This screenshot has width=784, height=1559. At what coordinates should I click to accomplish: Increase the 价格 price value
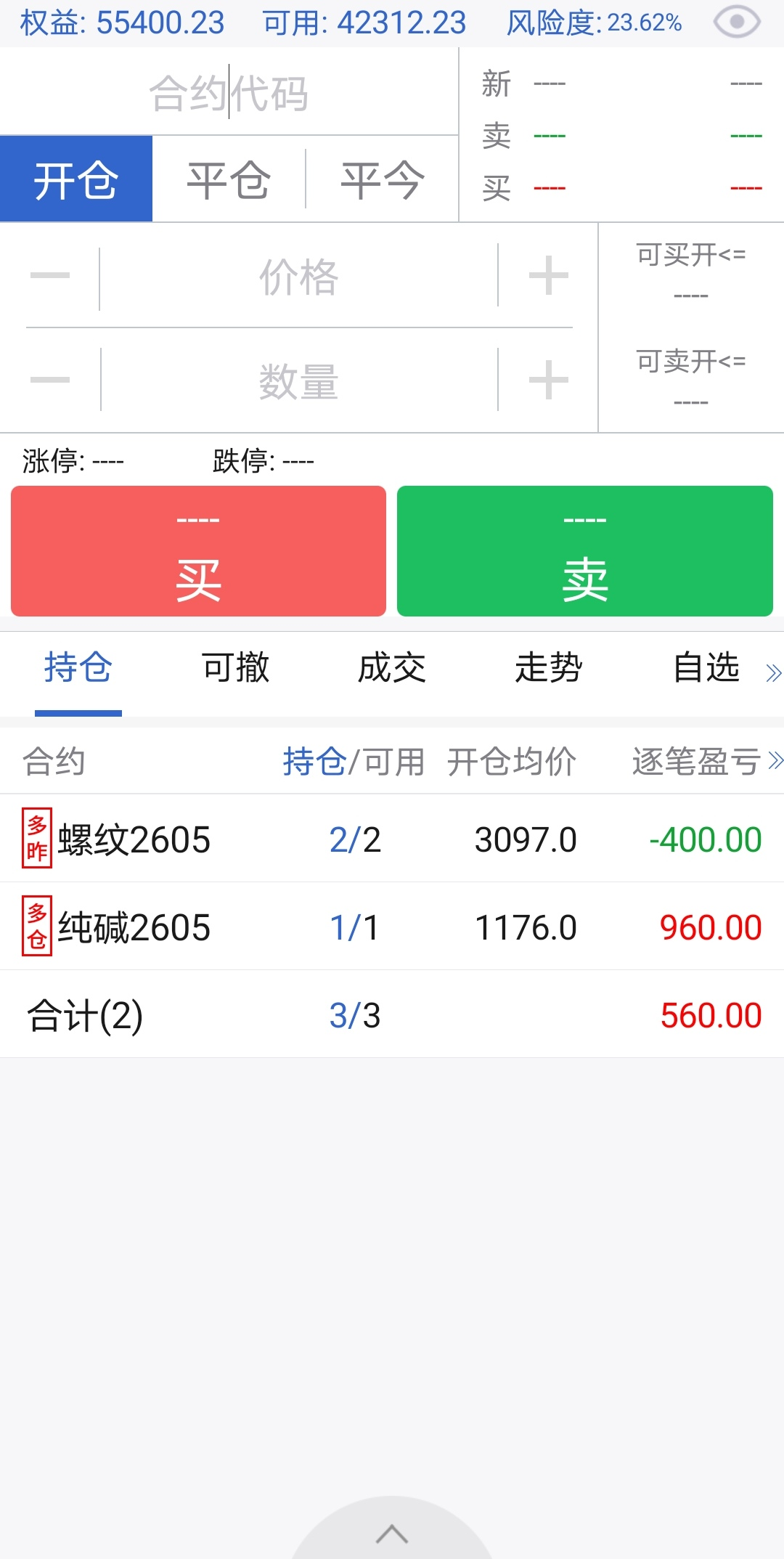pyautogui.click(x=548, y=277)
